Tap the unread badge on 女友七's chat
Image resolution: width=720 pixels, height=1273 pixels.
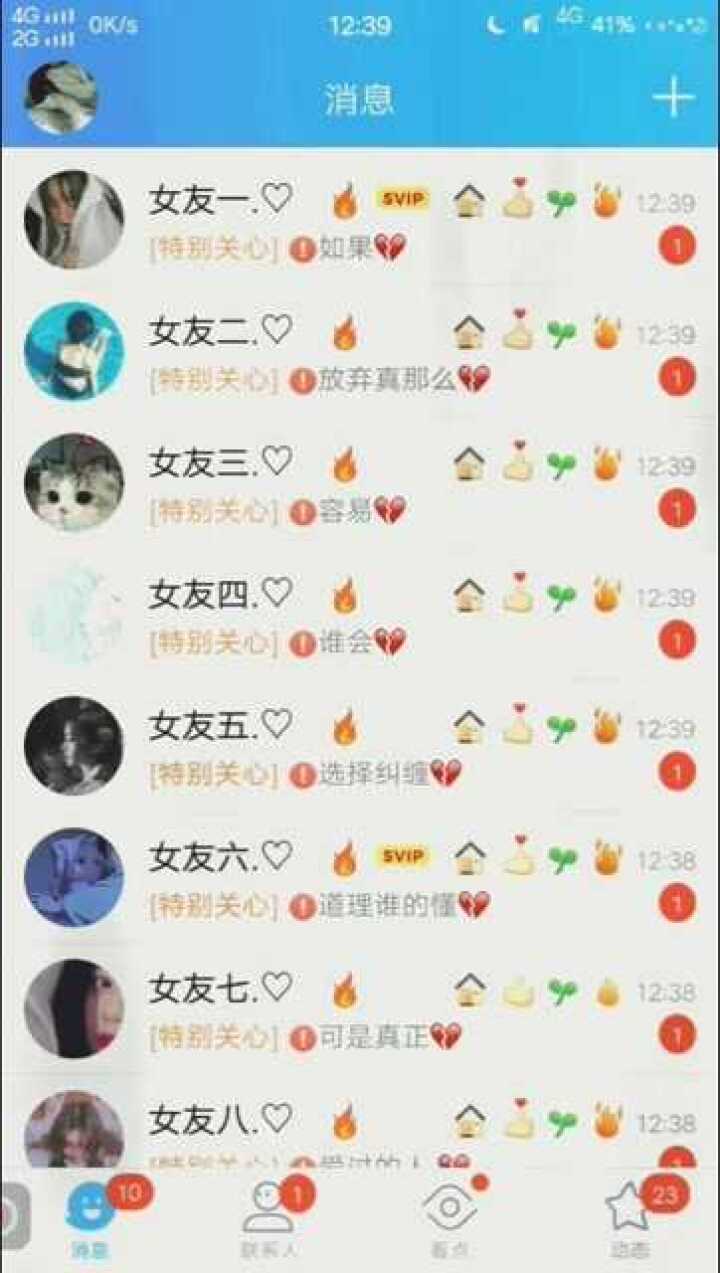(x=677, y=1036)
